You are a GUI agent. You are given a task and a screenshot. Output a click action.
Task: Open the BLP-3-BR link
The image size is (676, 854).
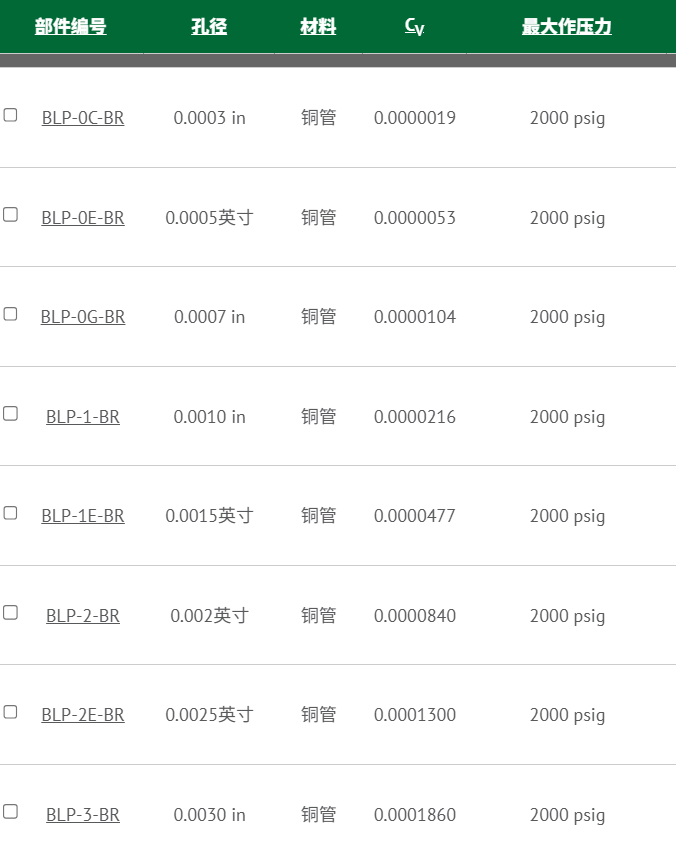[83, 814]
